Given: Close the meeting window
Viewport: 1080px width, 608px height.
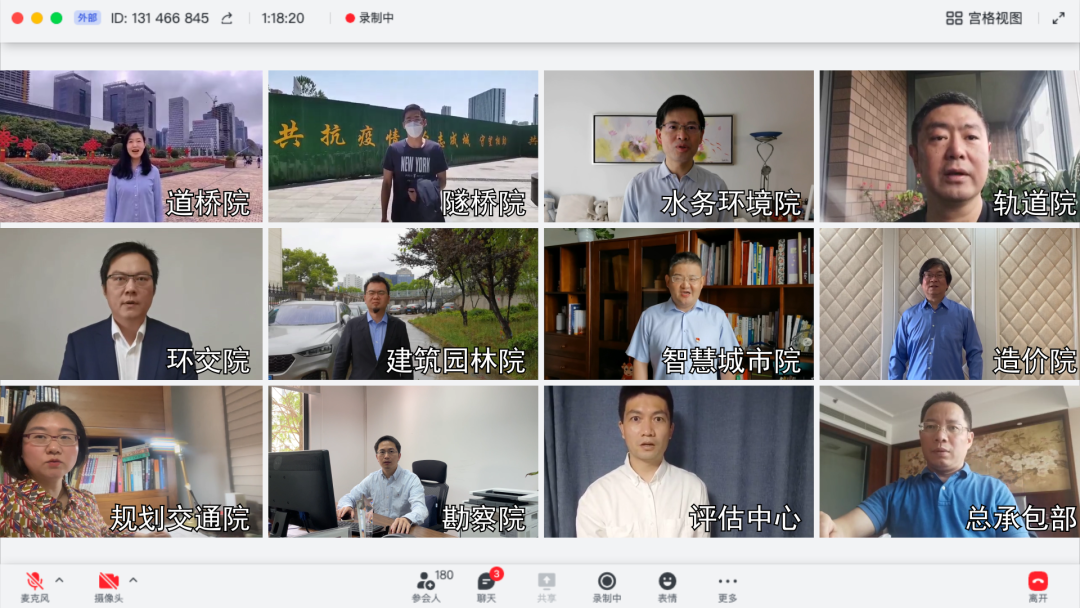Looking at the screenshot, I should [17, 18].
